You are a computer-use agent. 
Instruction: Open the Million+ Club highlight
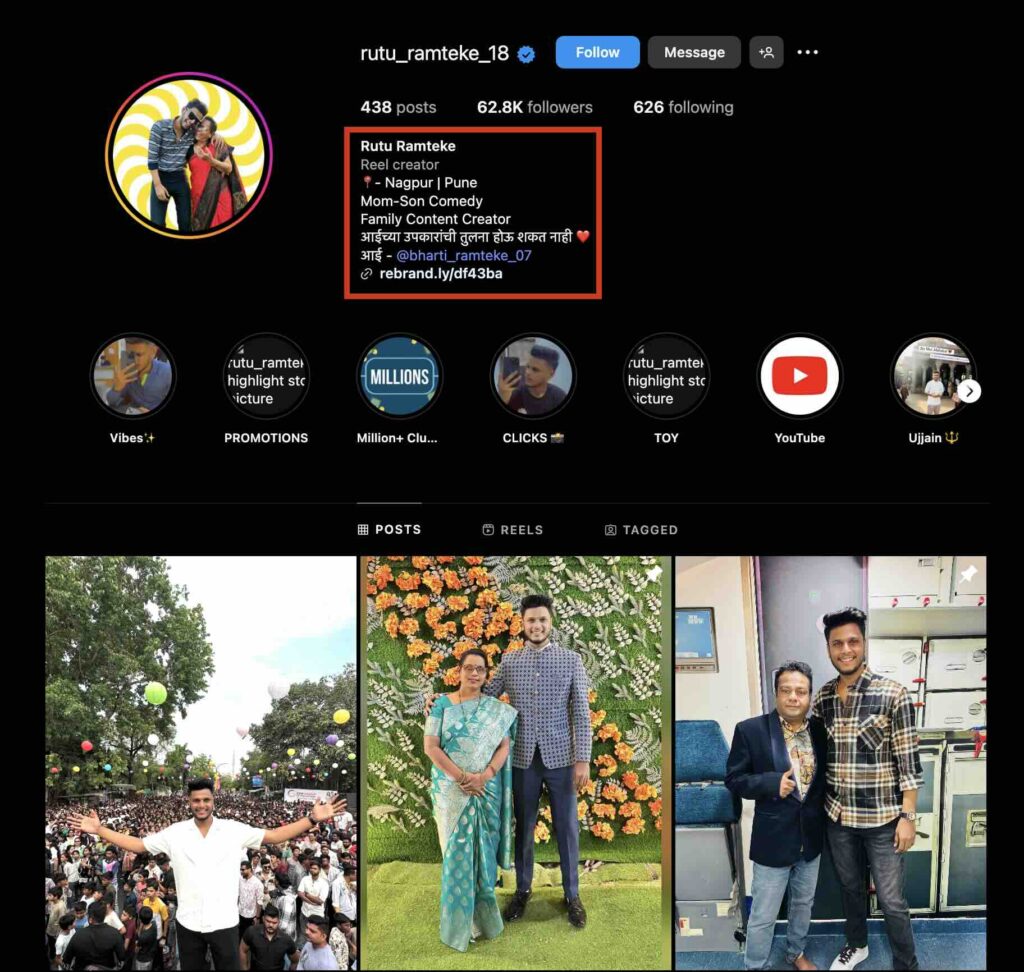click(x=399, y=377)
